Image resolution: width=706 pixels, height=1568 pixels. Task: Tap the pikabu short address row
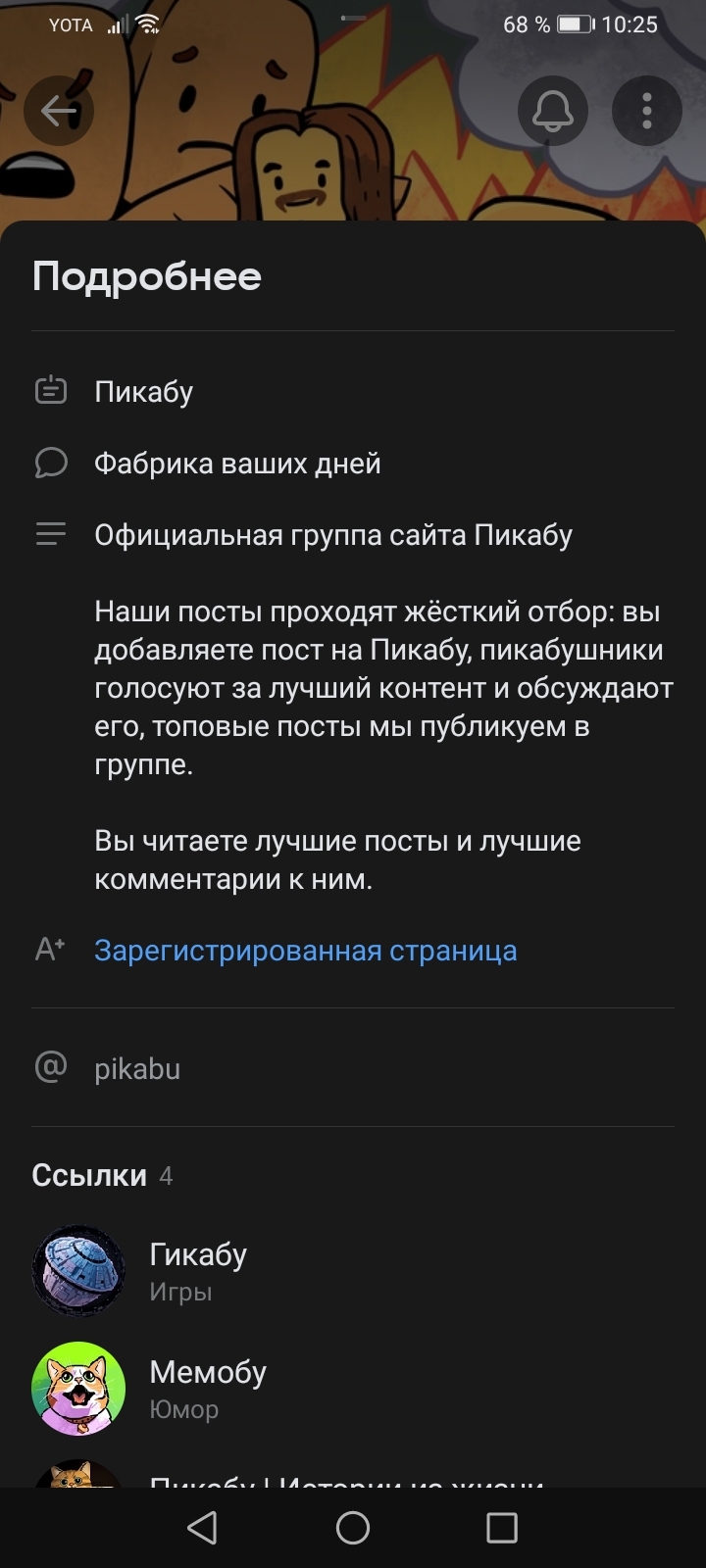[x=137, y=1068]
